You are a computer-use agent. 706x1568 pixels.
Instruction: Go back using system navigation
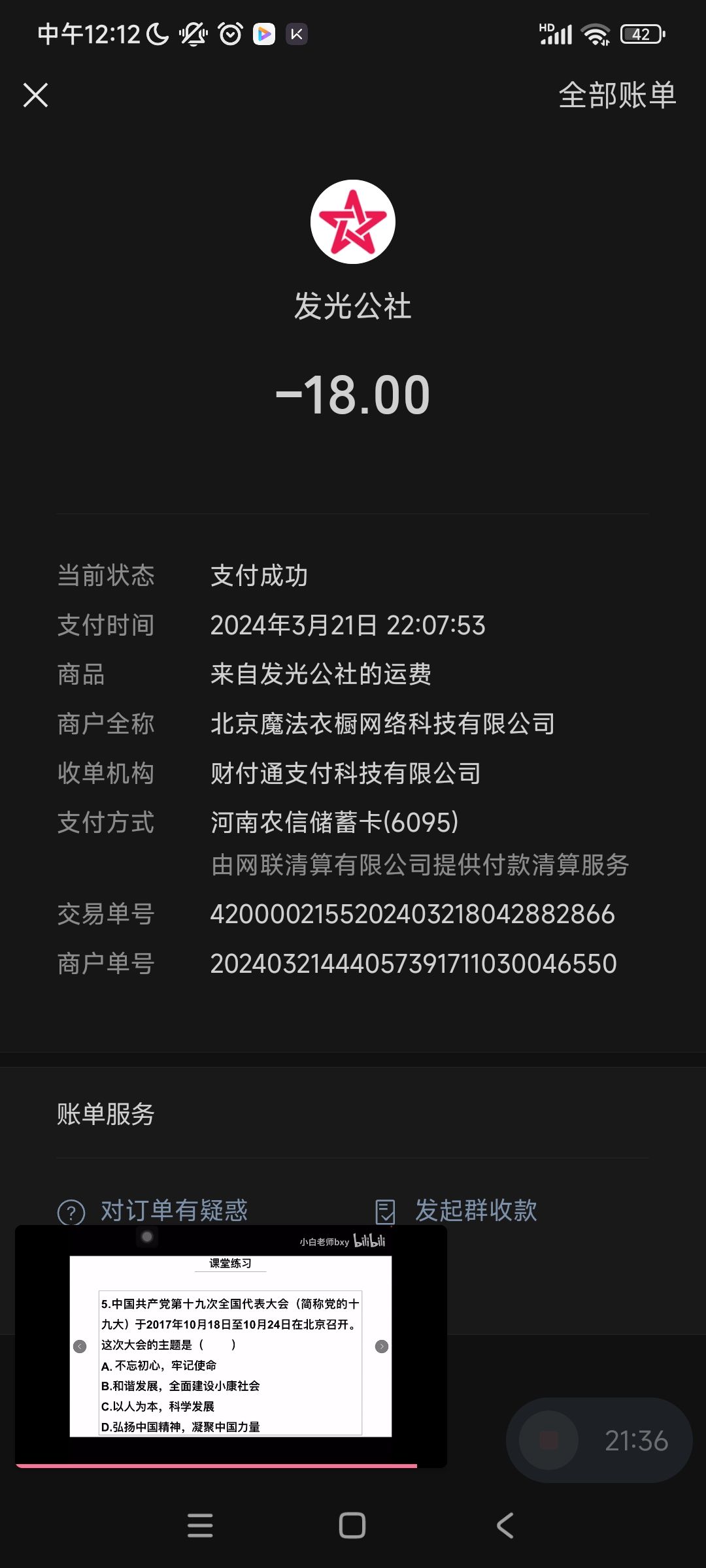pos(505,1526)
